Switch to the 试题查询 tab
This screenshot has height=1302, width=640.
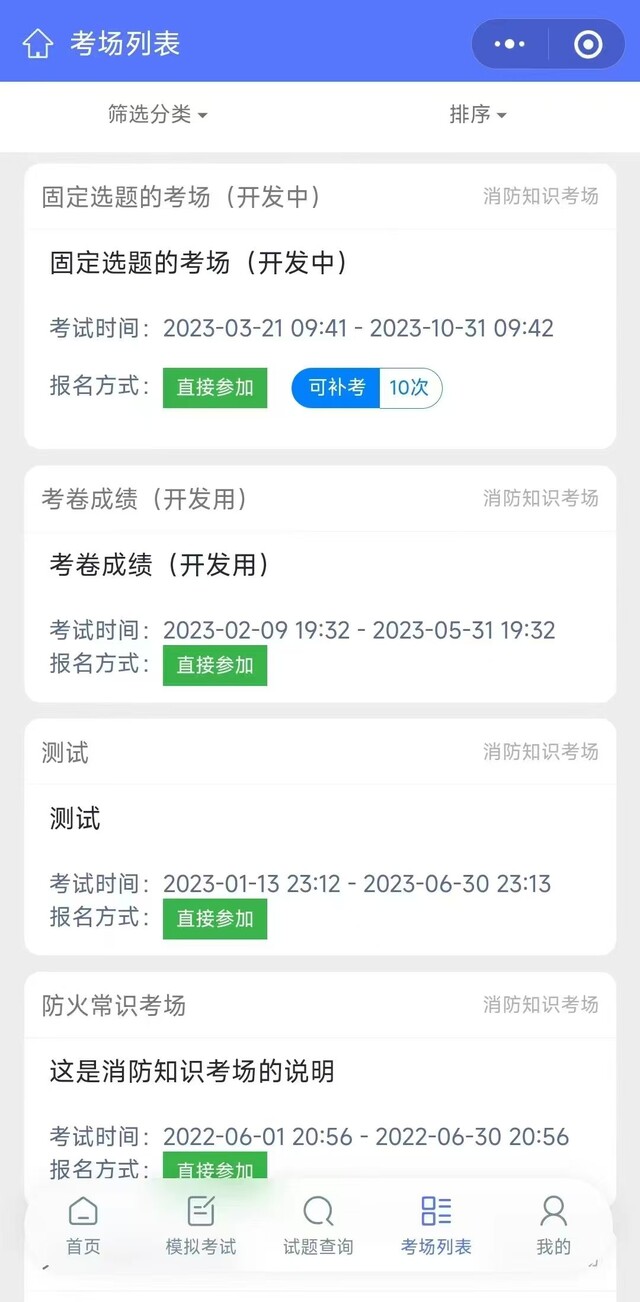318,1225
